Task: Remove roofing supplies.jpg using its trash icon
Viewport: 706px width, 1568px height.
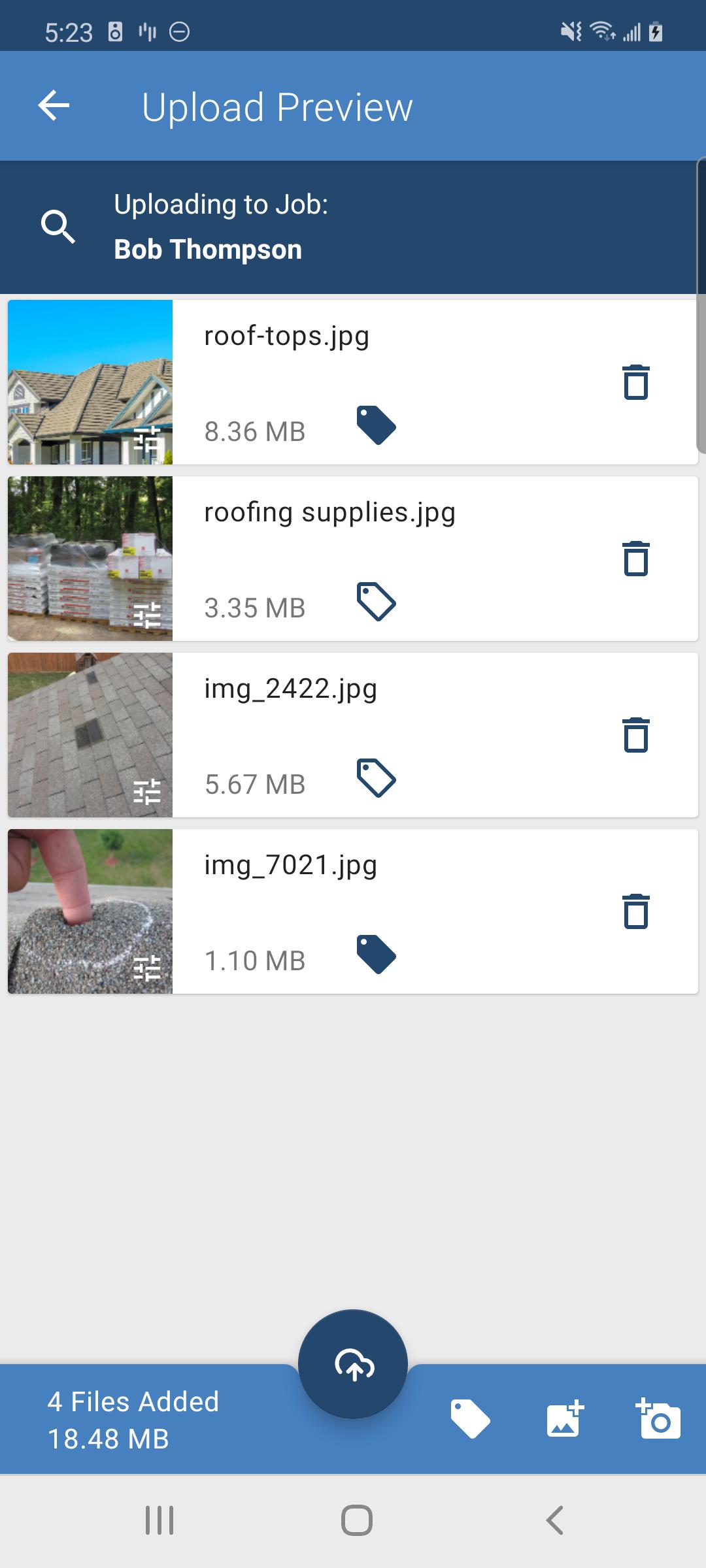Action: click(x=635, y=559)
